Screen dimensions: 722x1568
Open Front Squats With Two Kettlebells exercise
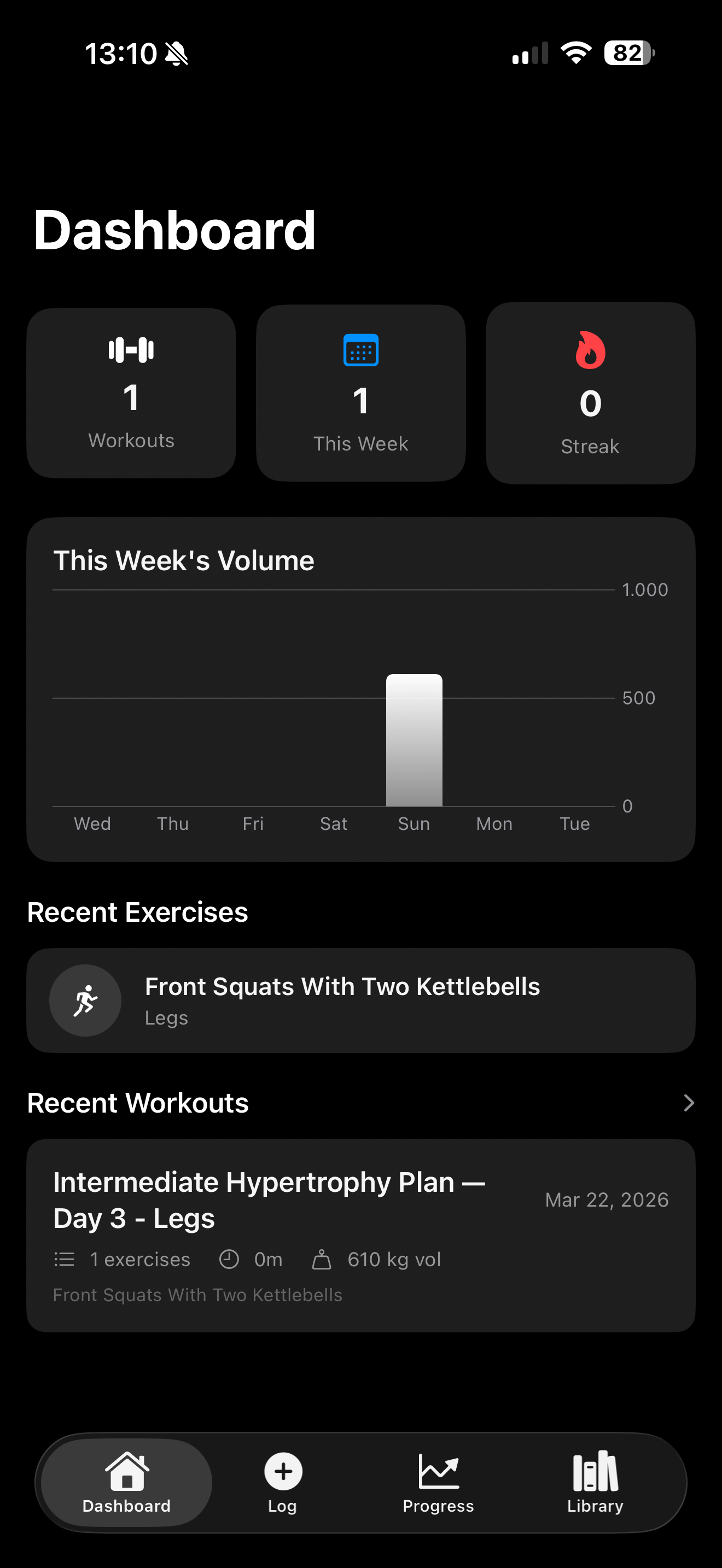point(360,1000)
